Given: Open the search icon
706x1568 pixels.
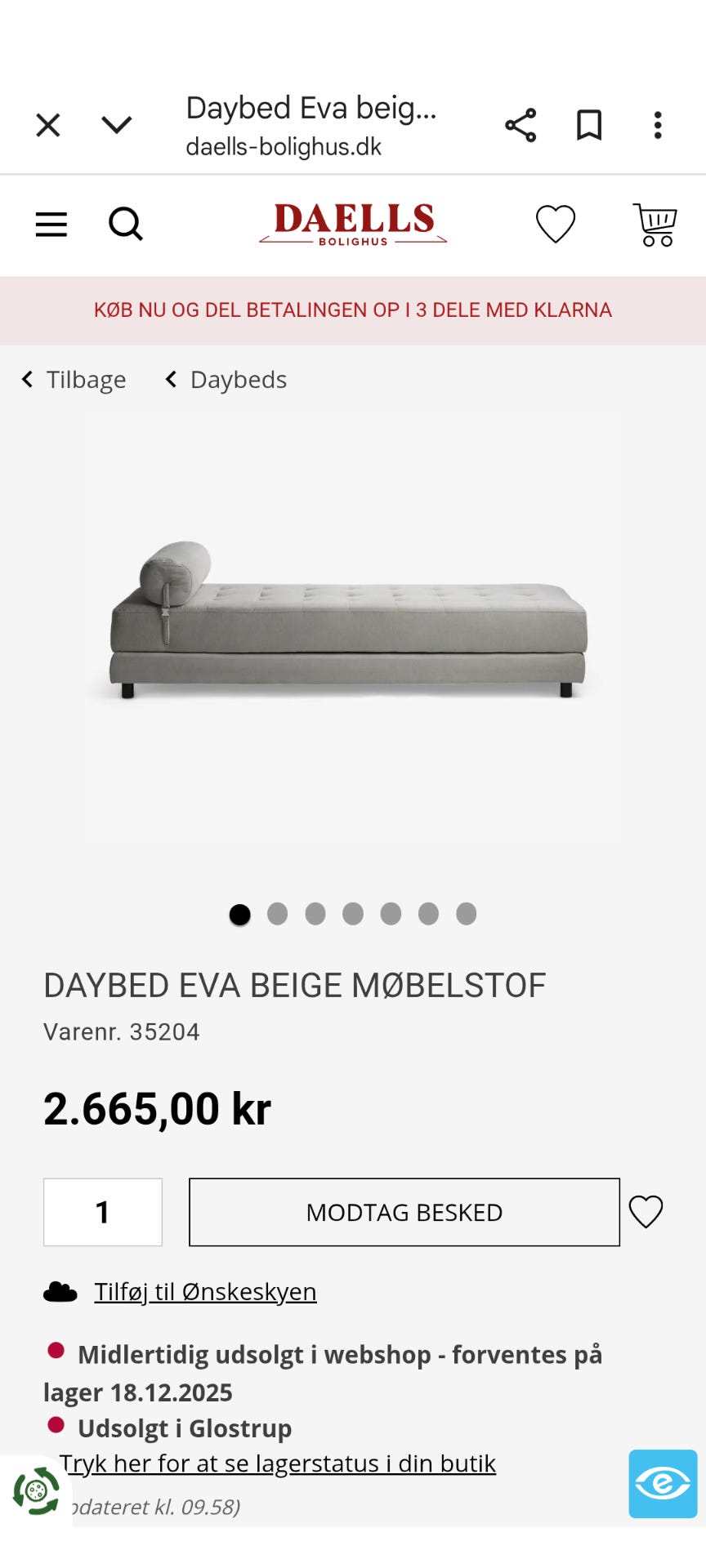Looking at the screenshot, I should (126, 225).
